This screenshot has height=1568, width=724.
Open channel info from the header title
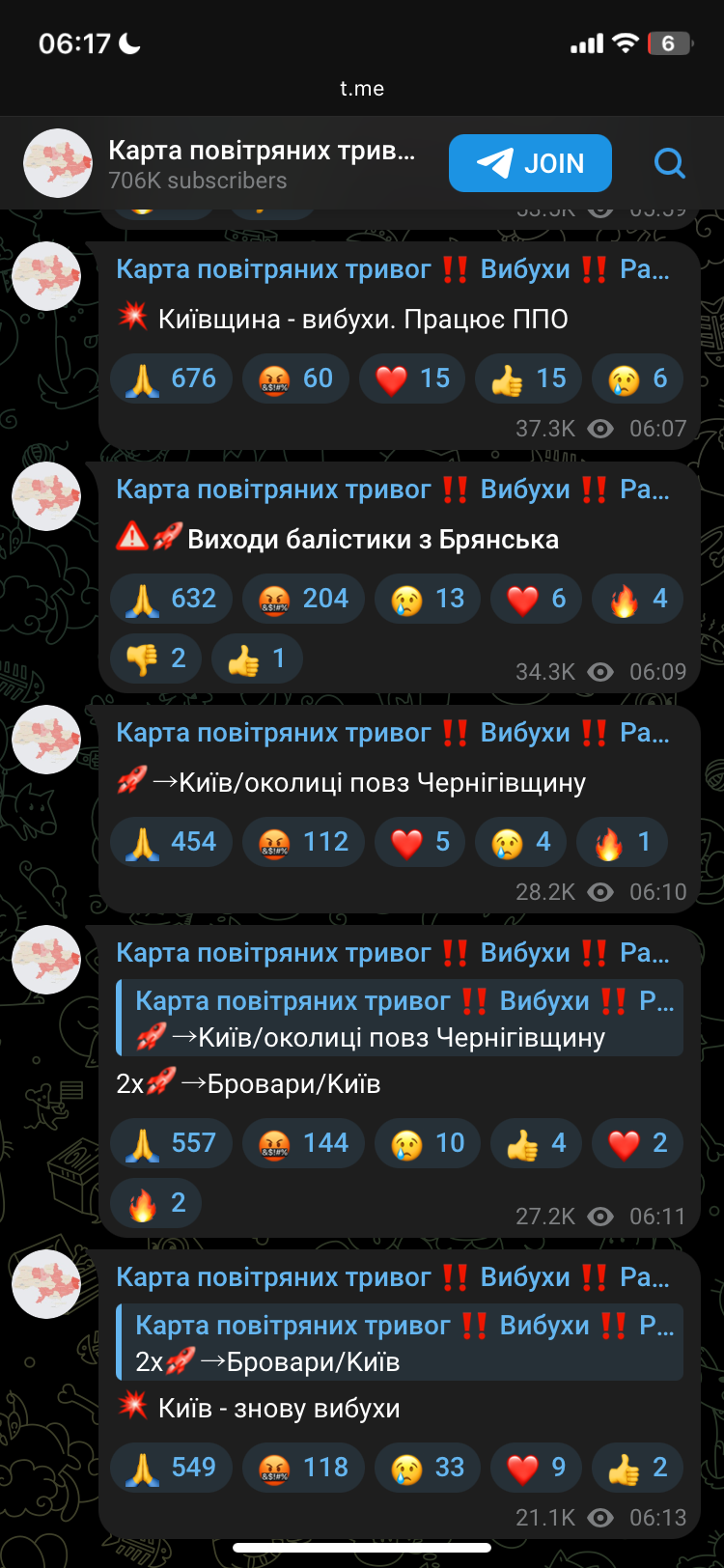click(261, 163)
